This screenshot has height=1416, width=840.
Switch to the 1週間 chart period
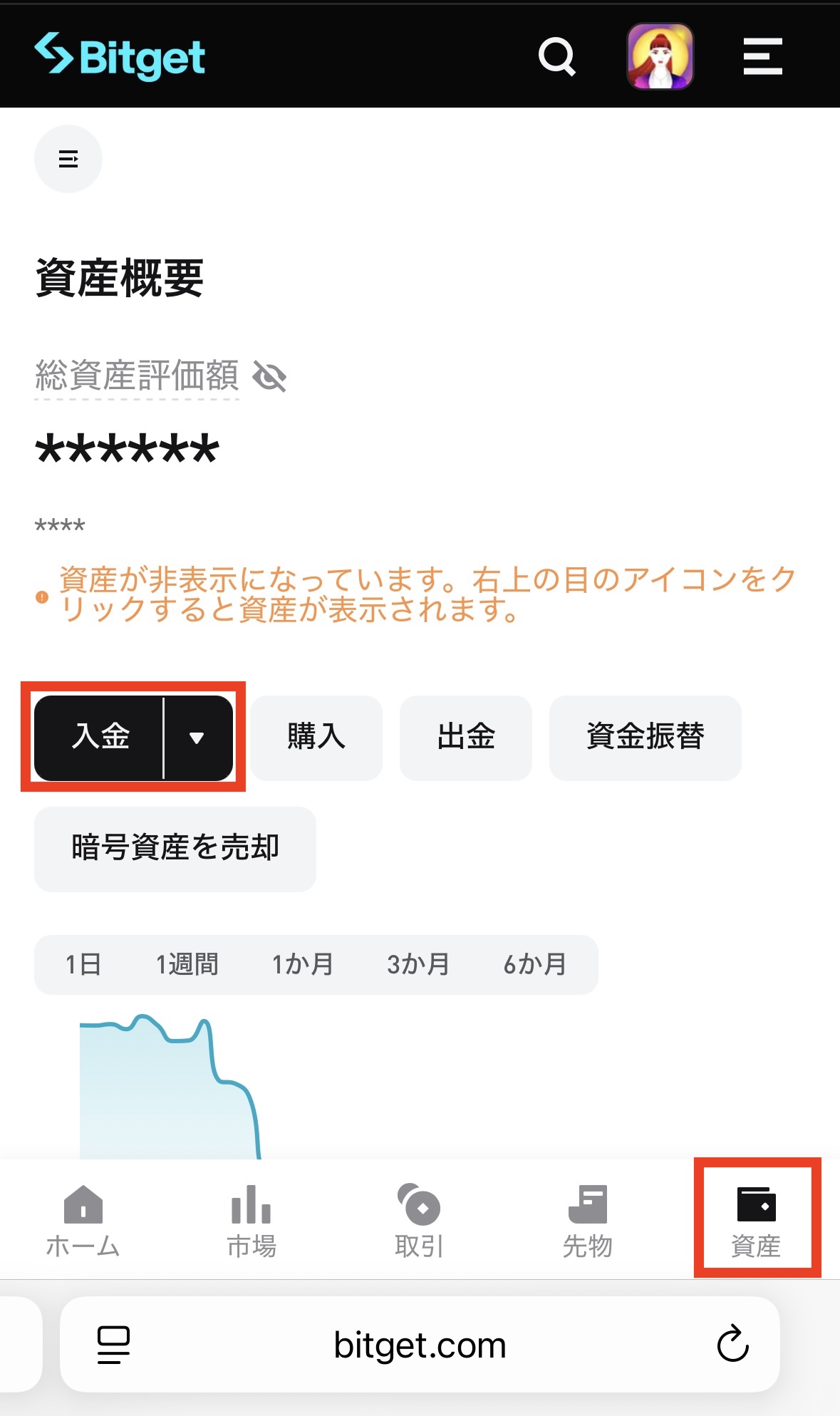tap(187, 964)
